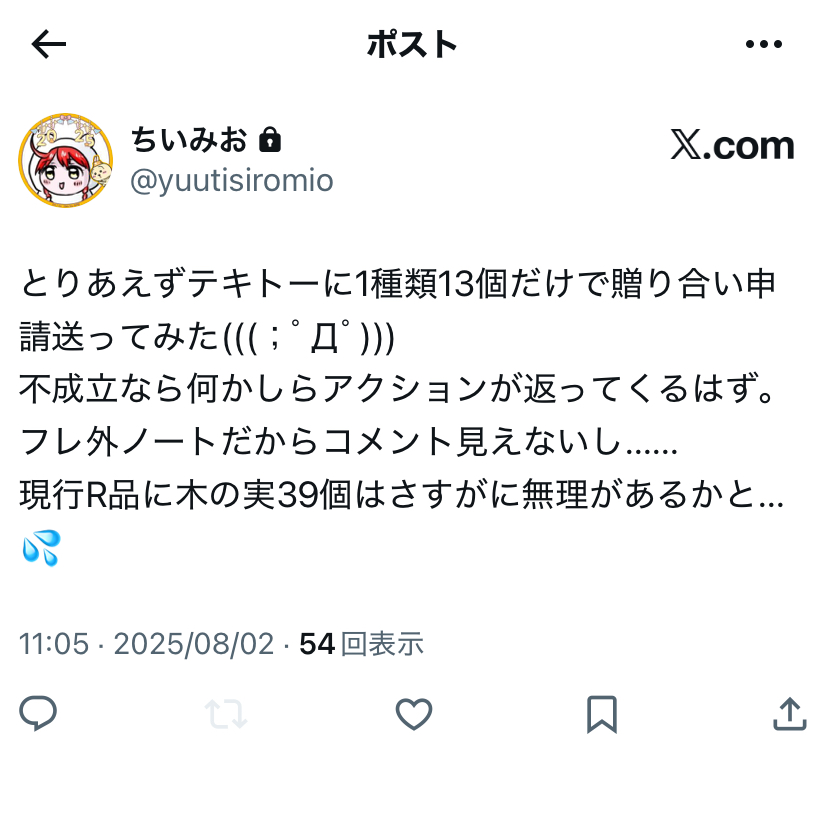Open the @yuutisiromio profile handle

[x=231, y=180]
